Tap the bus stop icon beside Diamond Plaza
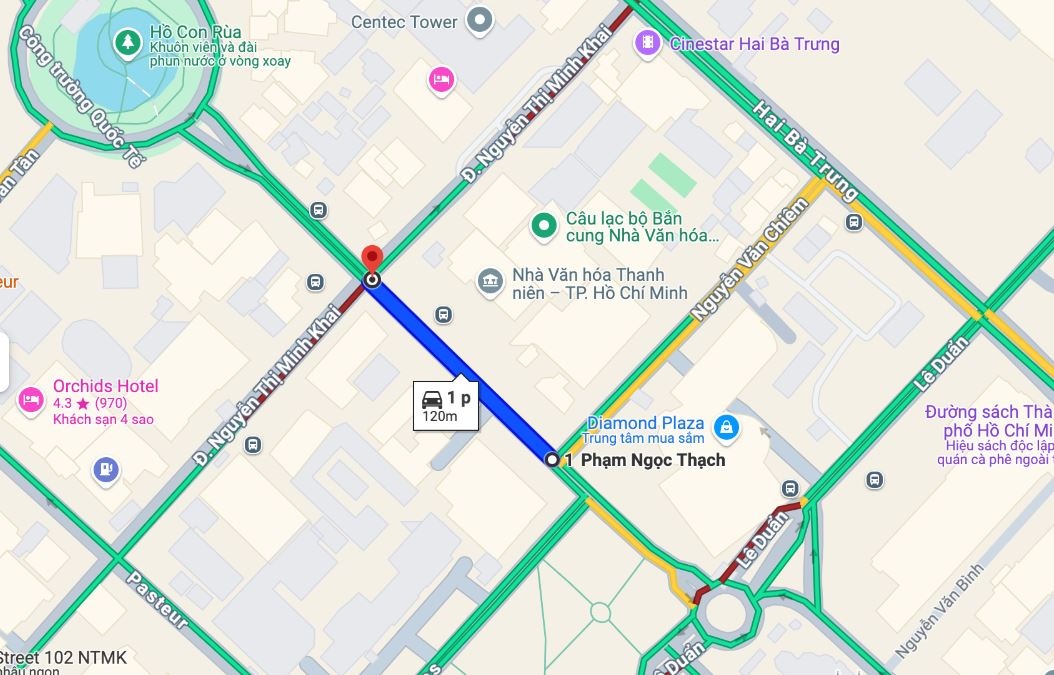1054x675 pixels. pos(790,488)
